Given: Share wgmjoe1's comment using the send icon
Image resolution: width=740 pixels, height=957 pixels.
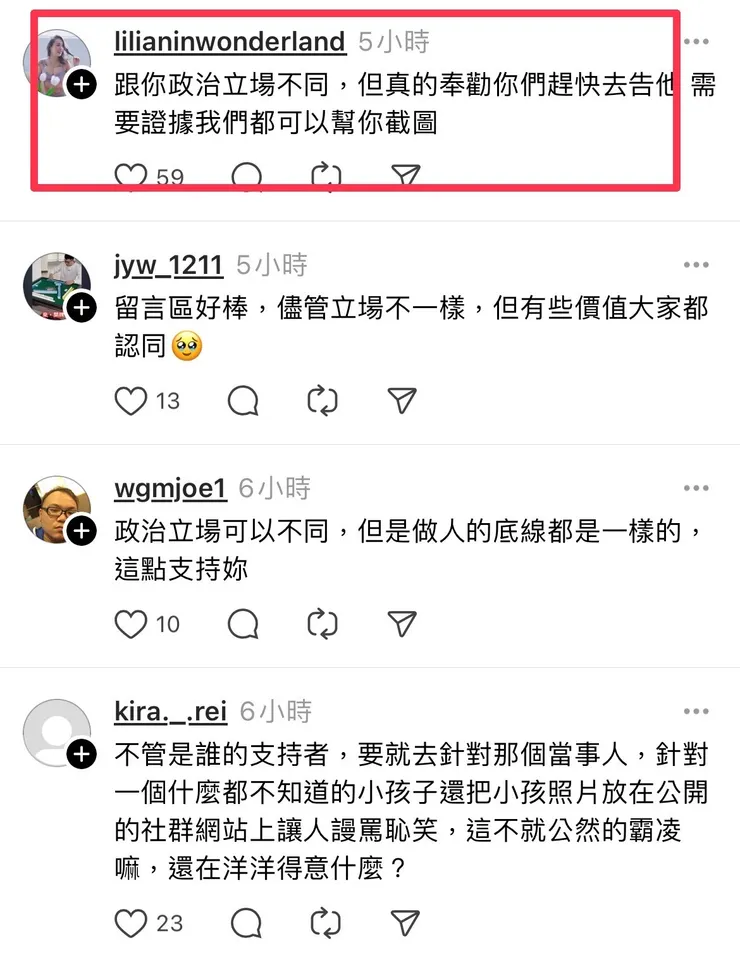Looking at the screenshot, I should pyautogui.click(x=401, y=623).
